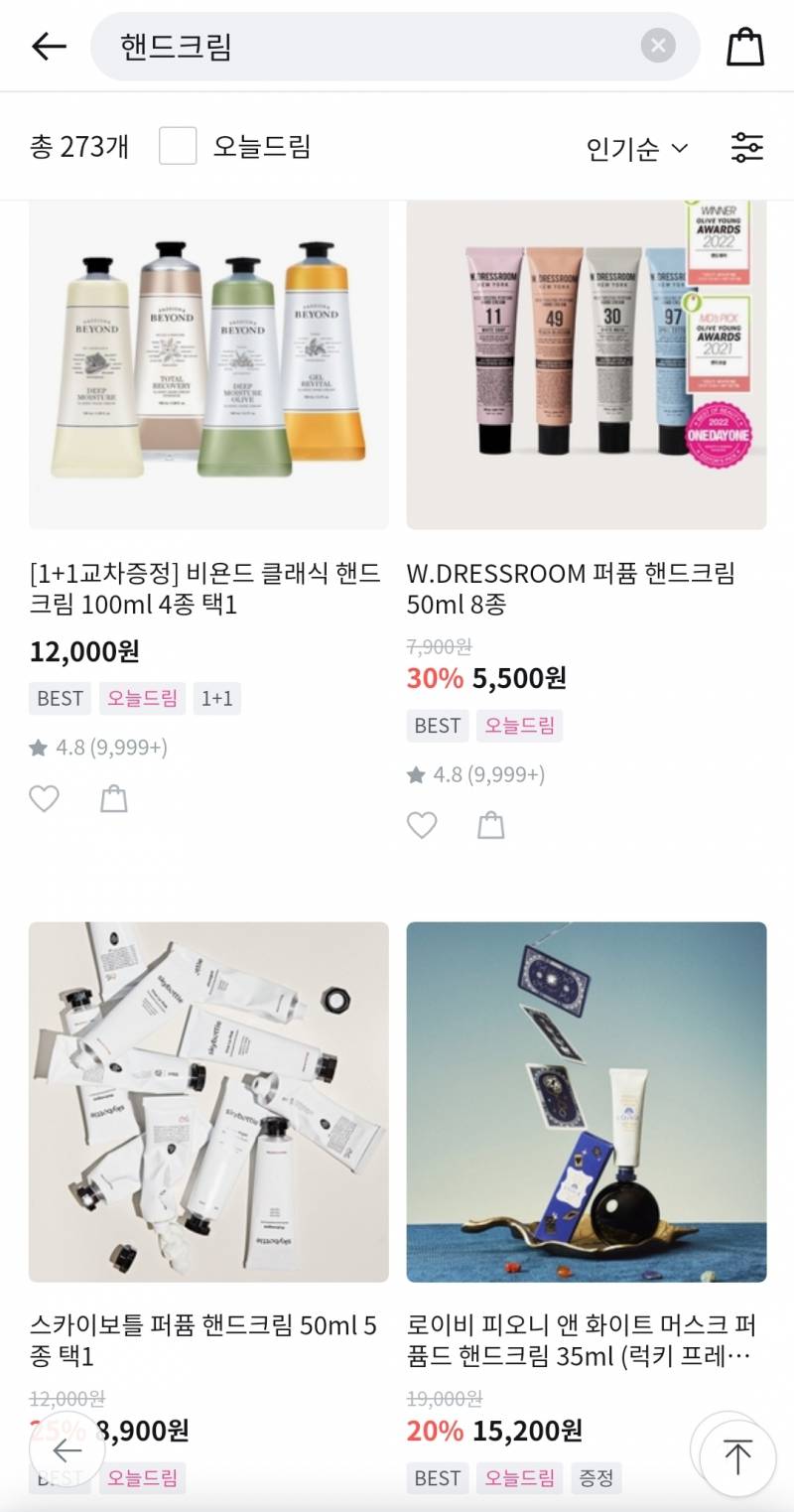
Task: Edit the 핸드크림 search field
Action: click(x=367, y=47)
